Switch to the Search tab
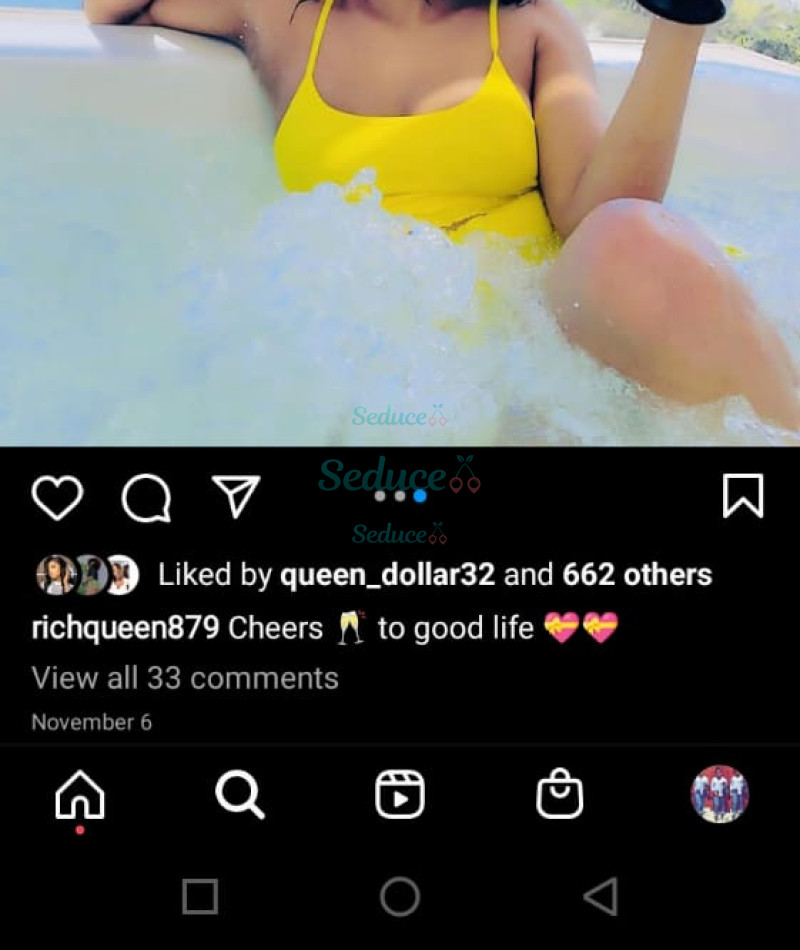 click(x=240, y=796)
